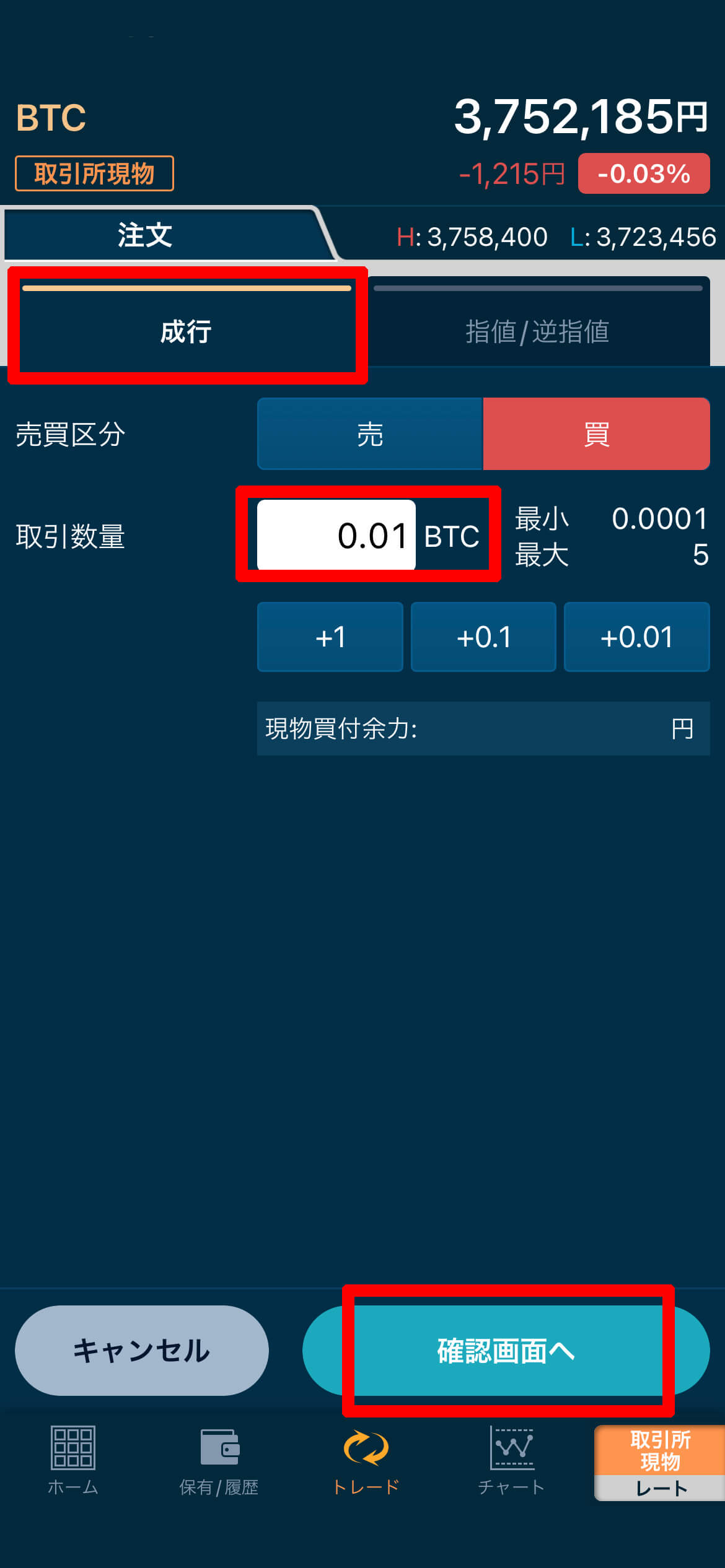Select the 注文 tab
725x1568 pixels.
coord(145,235)
